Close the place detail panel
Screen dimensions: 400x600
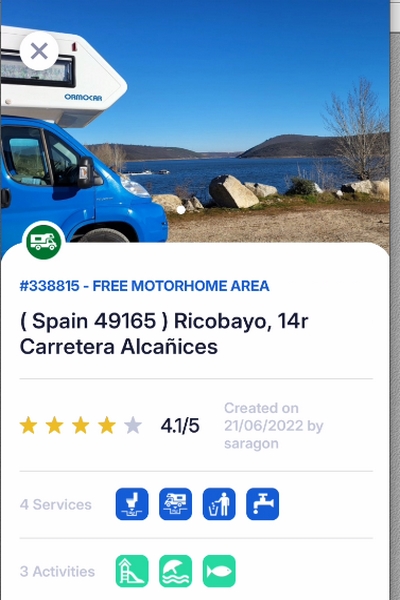39,51
